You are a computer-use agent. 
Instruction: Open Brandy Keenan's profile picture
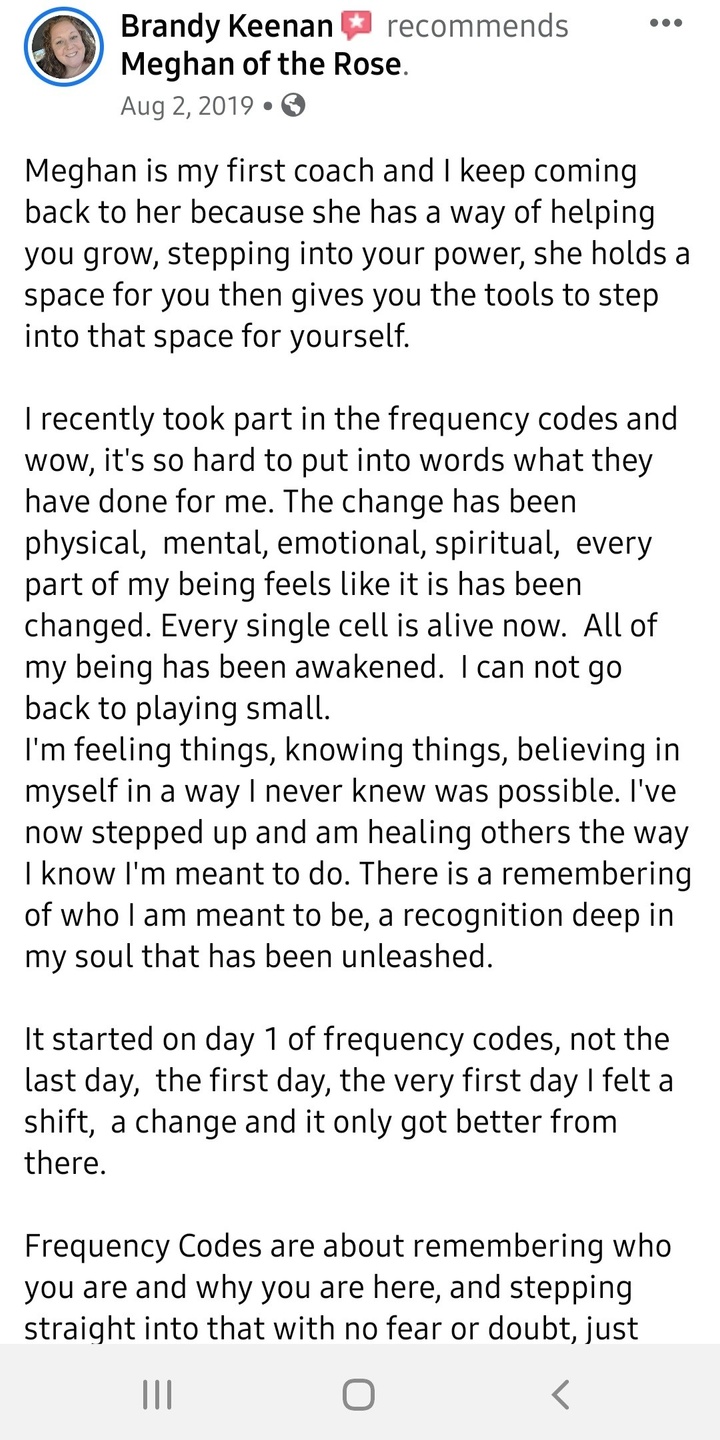(x=64, y=47)
